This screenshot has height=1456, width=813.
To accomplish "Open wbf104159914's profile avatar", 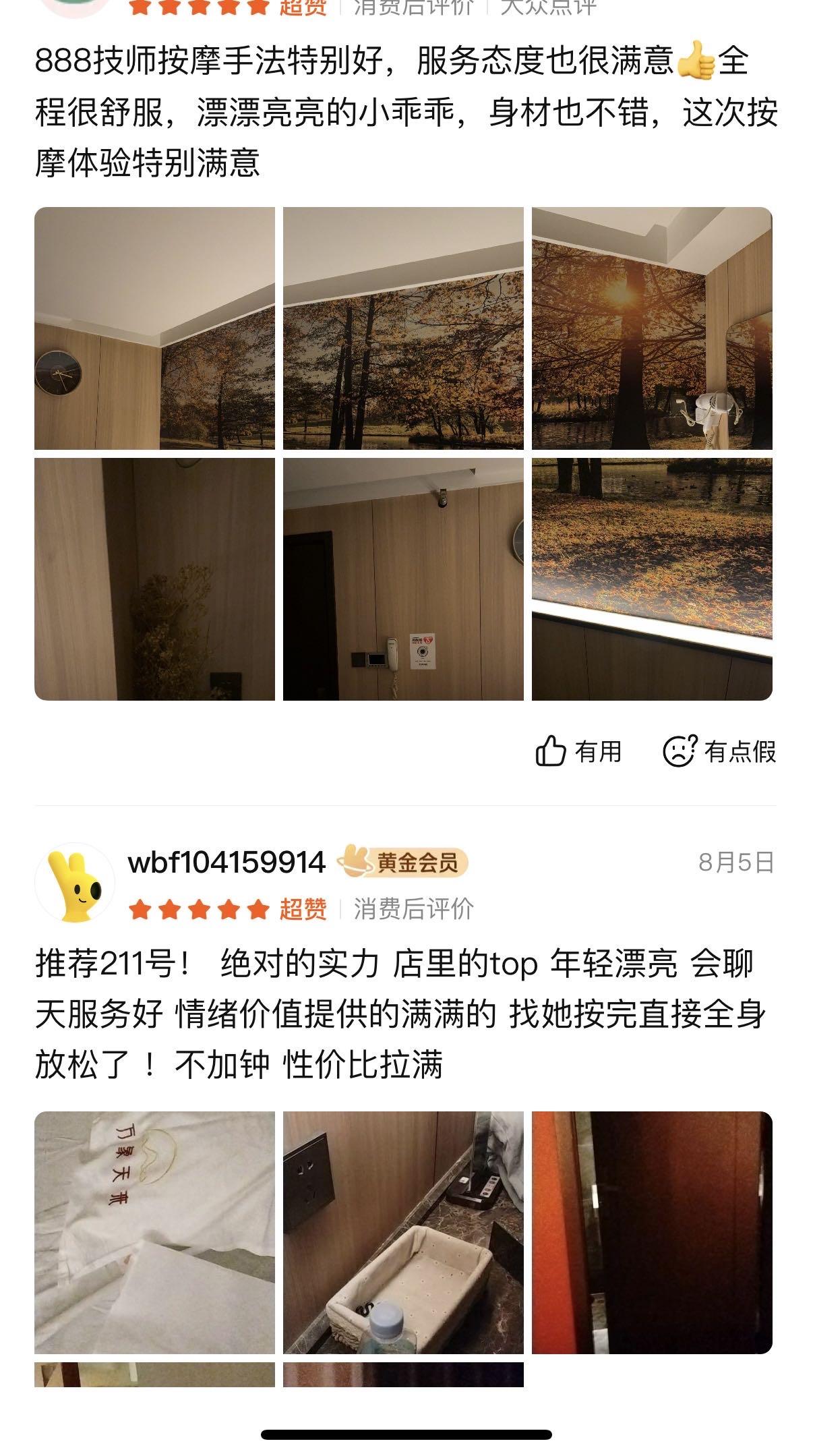I will (x=74, y=883).
